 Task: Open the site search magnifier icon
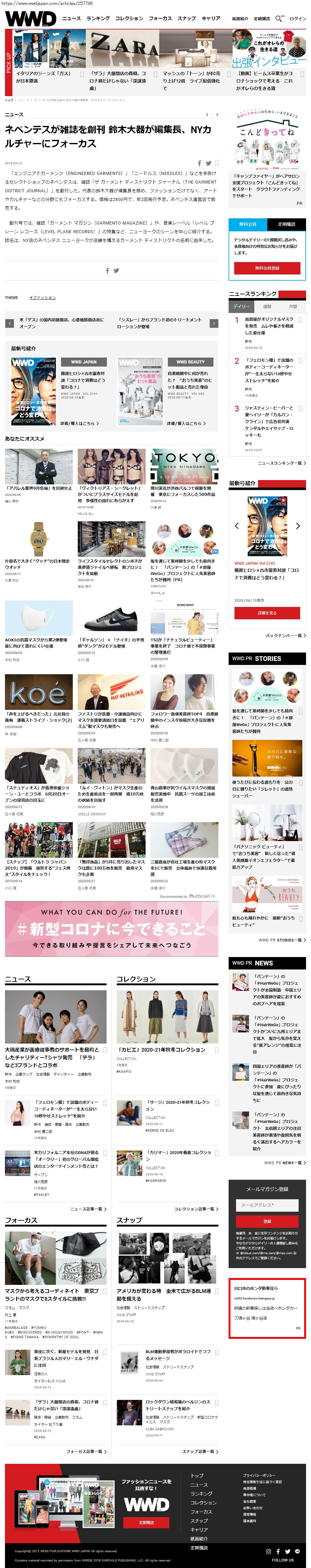coord(279,19)
